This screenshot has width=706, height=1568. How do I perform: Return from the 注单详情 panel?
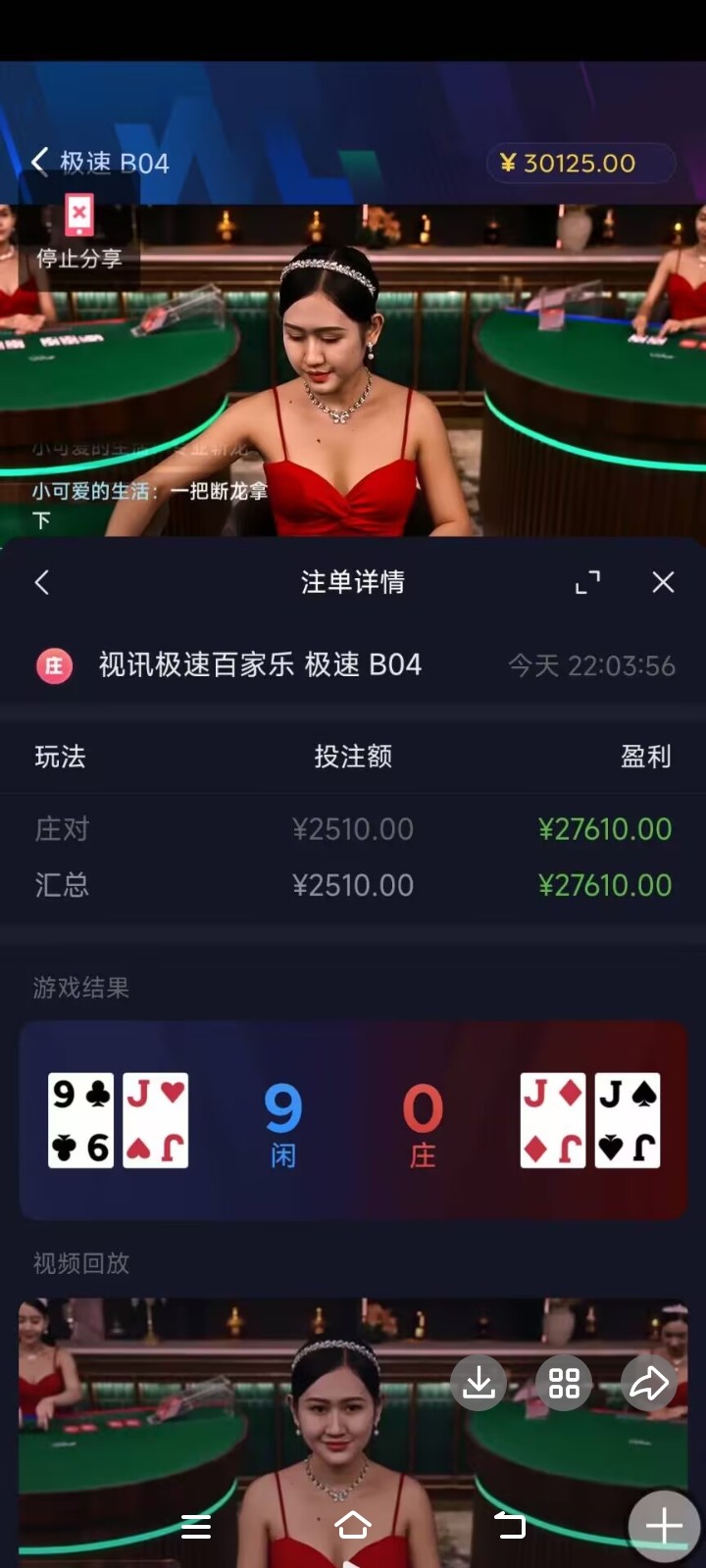pos(42,582)
